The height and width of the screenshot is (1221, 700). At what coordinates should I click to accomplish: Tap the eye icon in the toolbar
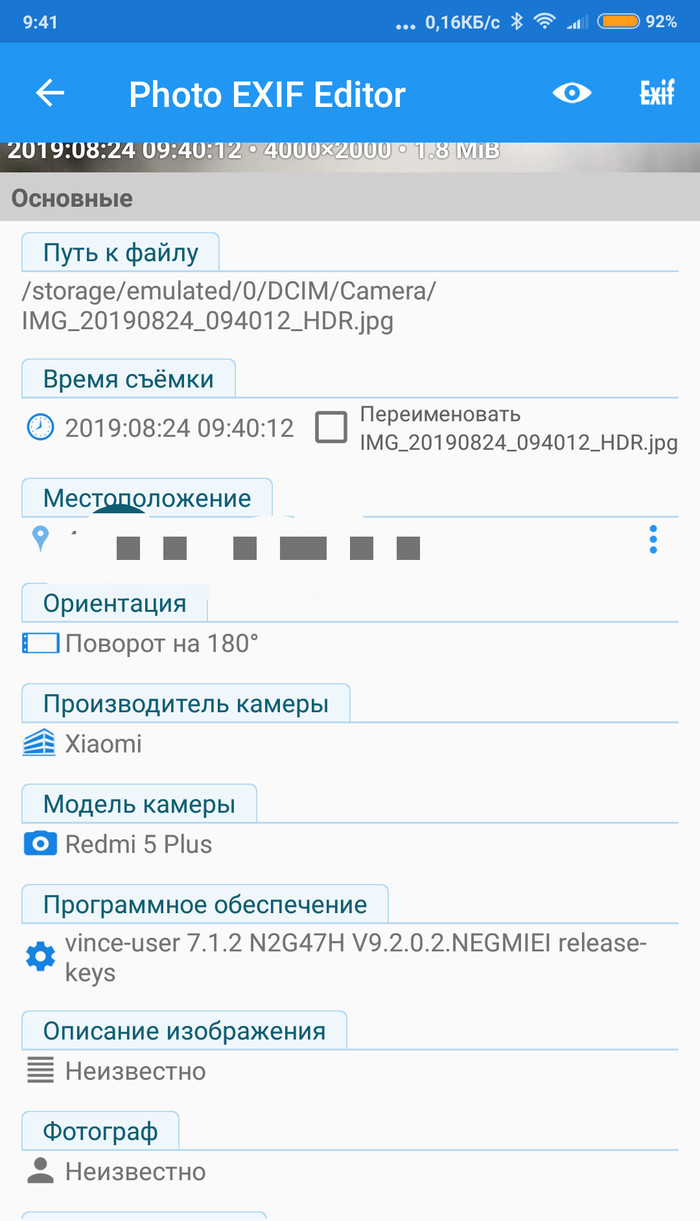(571, 94)
